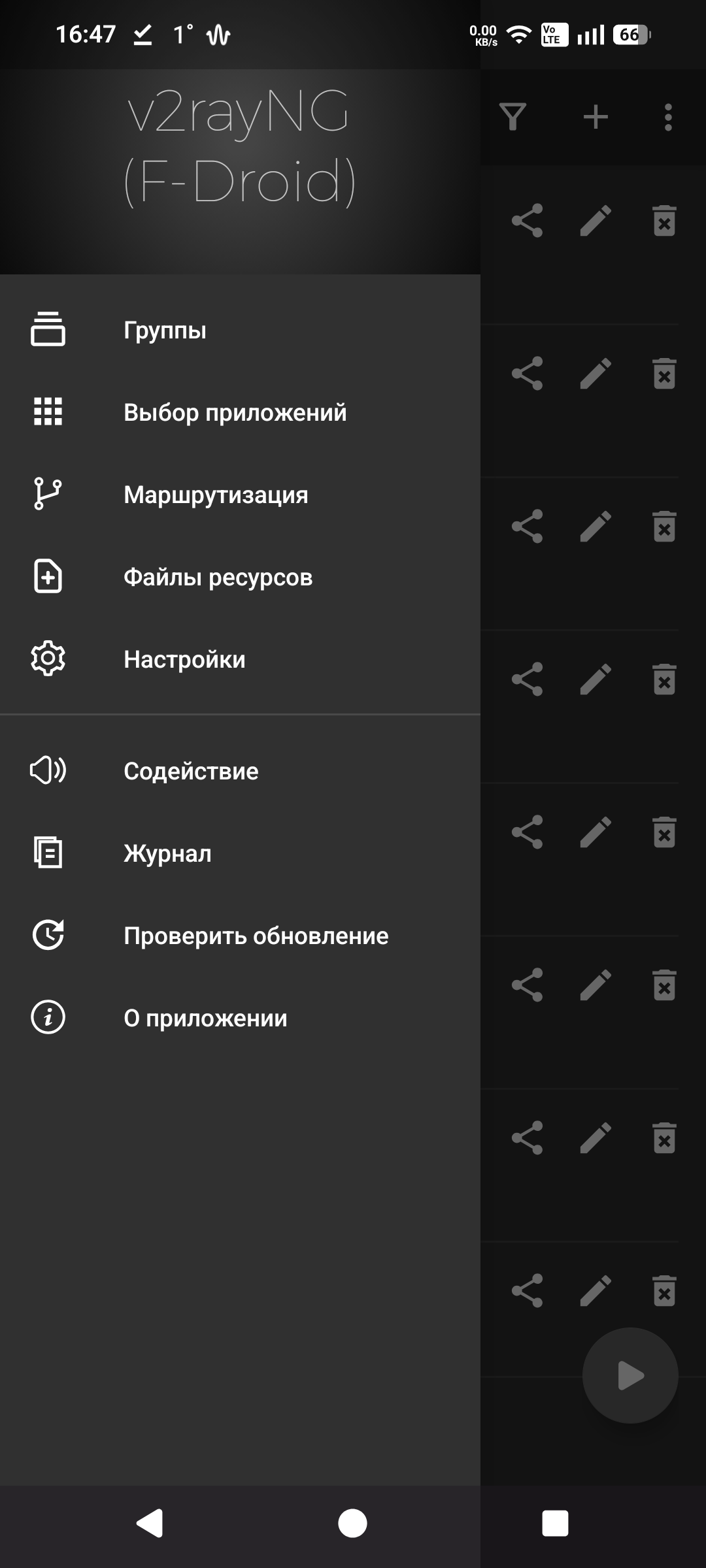The width and height of the screenshot is (706, 1568).
Task: Open the Группы menu item
Action: [165, 330]
